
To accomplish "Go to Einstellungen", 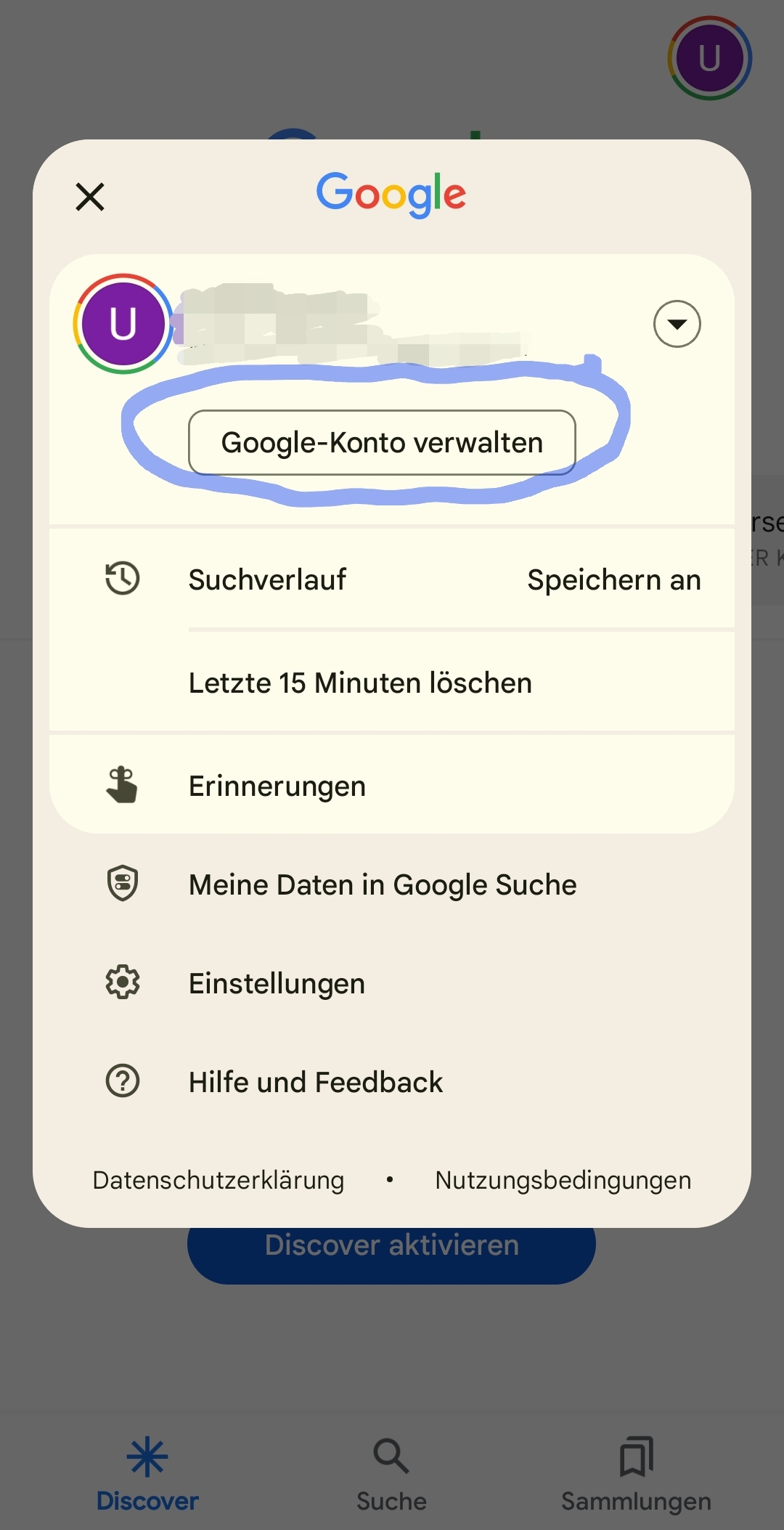I will [x=277, y=984].
